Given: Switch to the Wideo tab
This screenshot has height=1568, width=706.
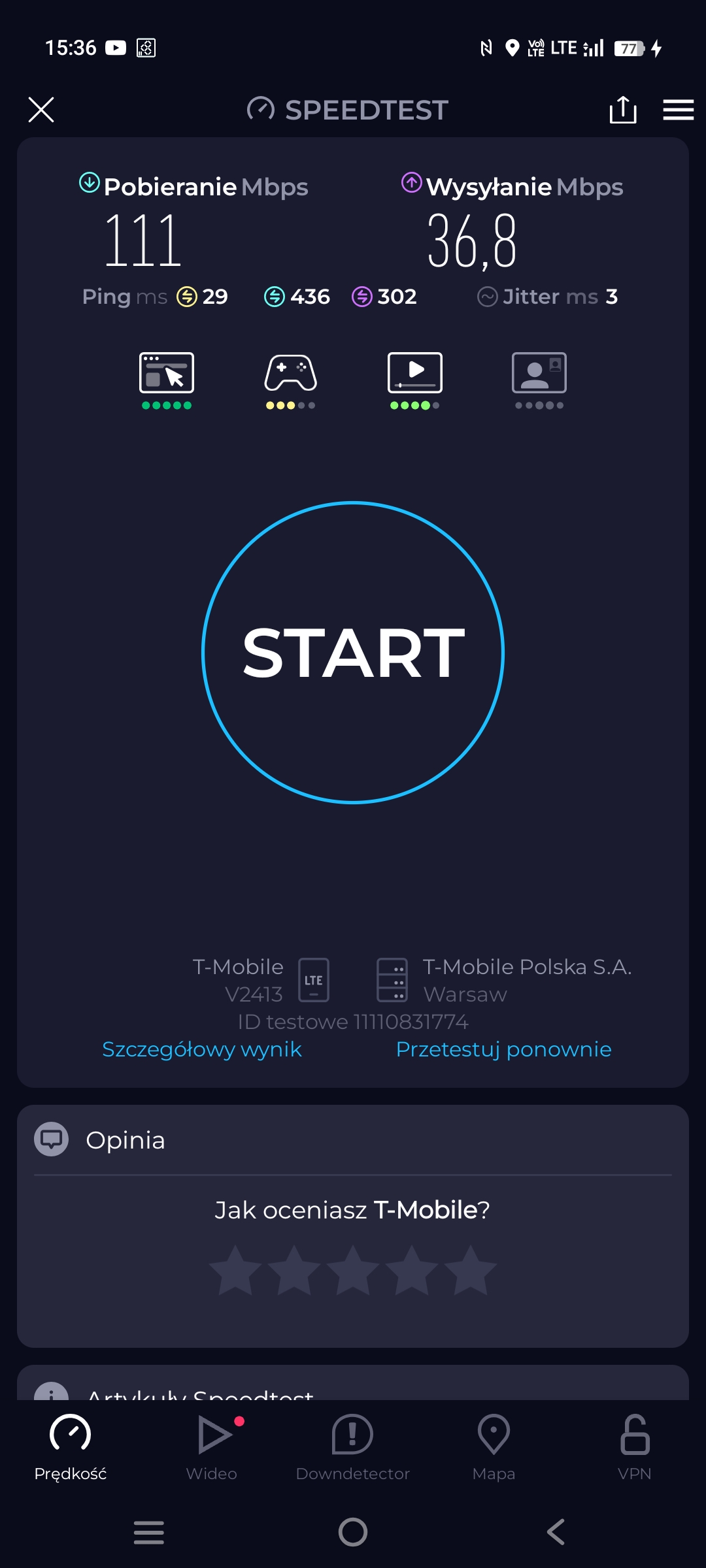Looking at the screenshot, I should point(212,1446).
